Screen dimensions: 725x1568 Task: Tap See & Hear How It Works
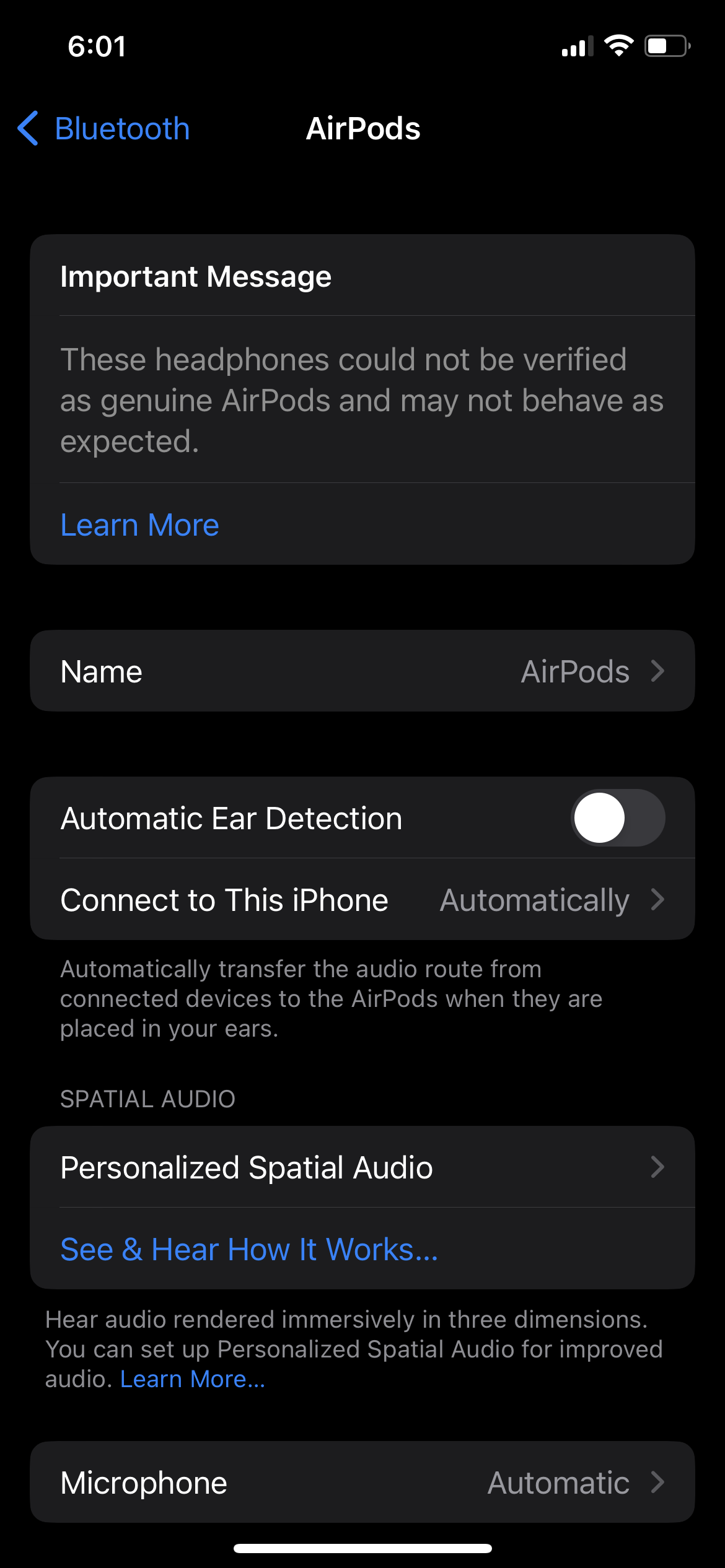(249, 1249)
